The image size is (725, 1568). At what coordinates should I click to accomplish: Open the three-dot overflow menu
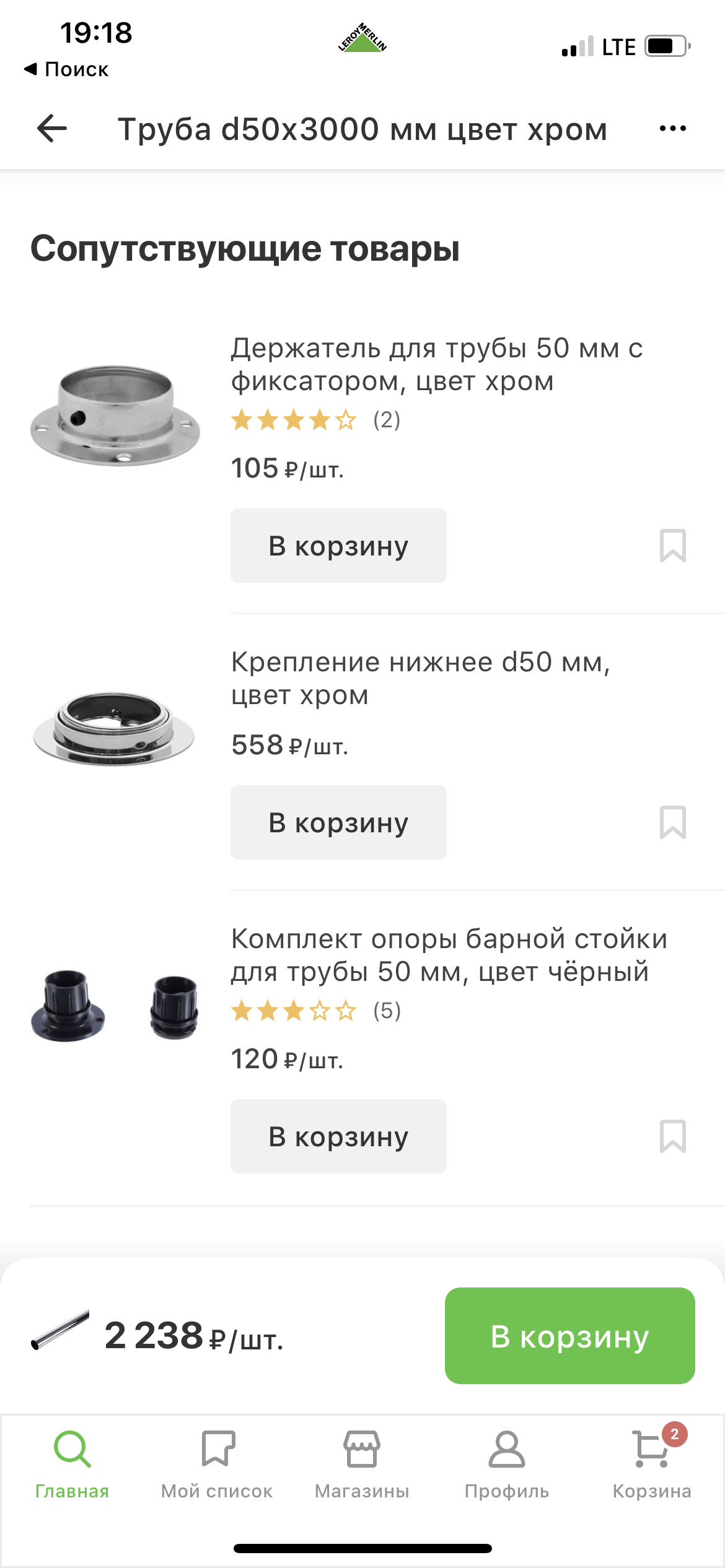coord(672,128)
